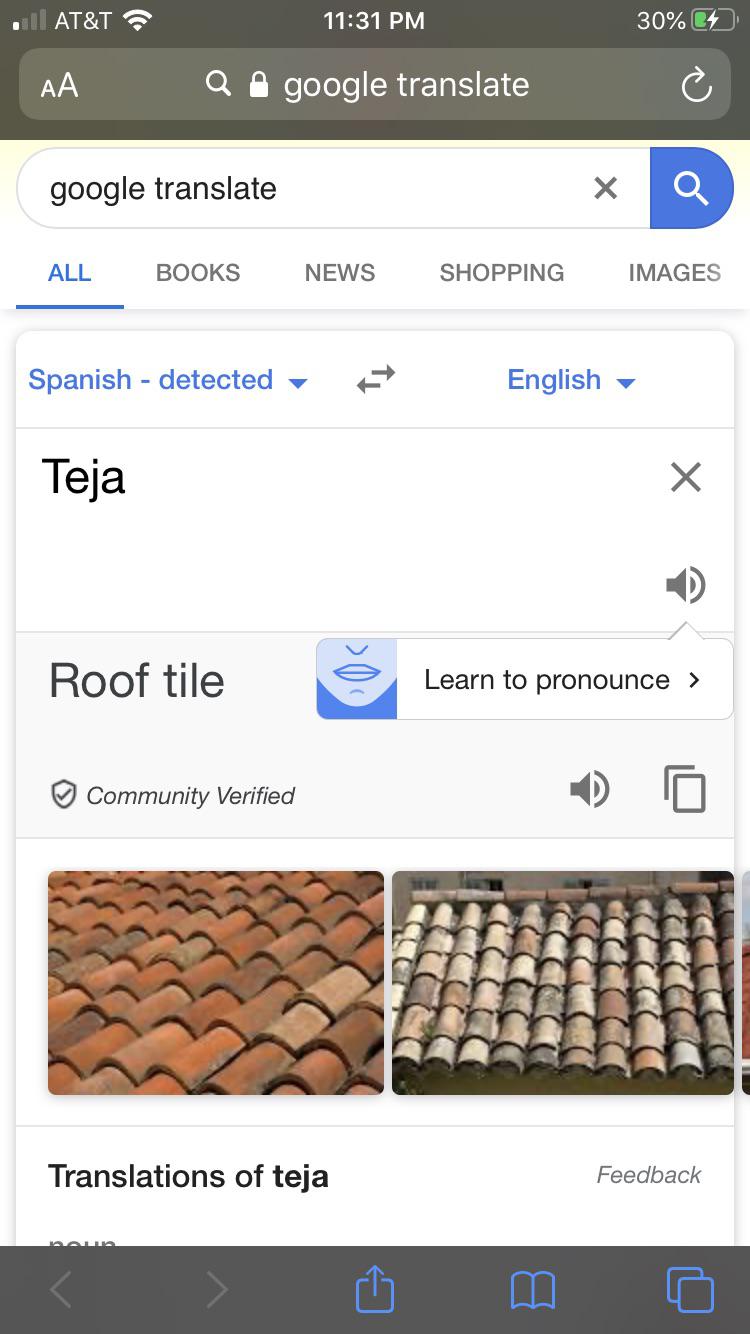Image resolution: width=750 pixels, height=1334 pixels.
Task: Copy the Roof tile translation
Action: 685,789
